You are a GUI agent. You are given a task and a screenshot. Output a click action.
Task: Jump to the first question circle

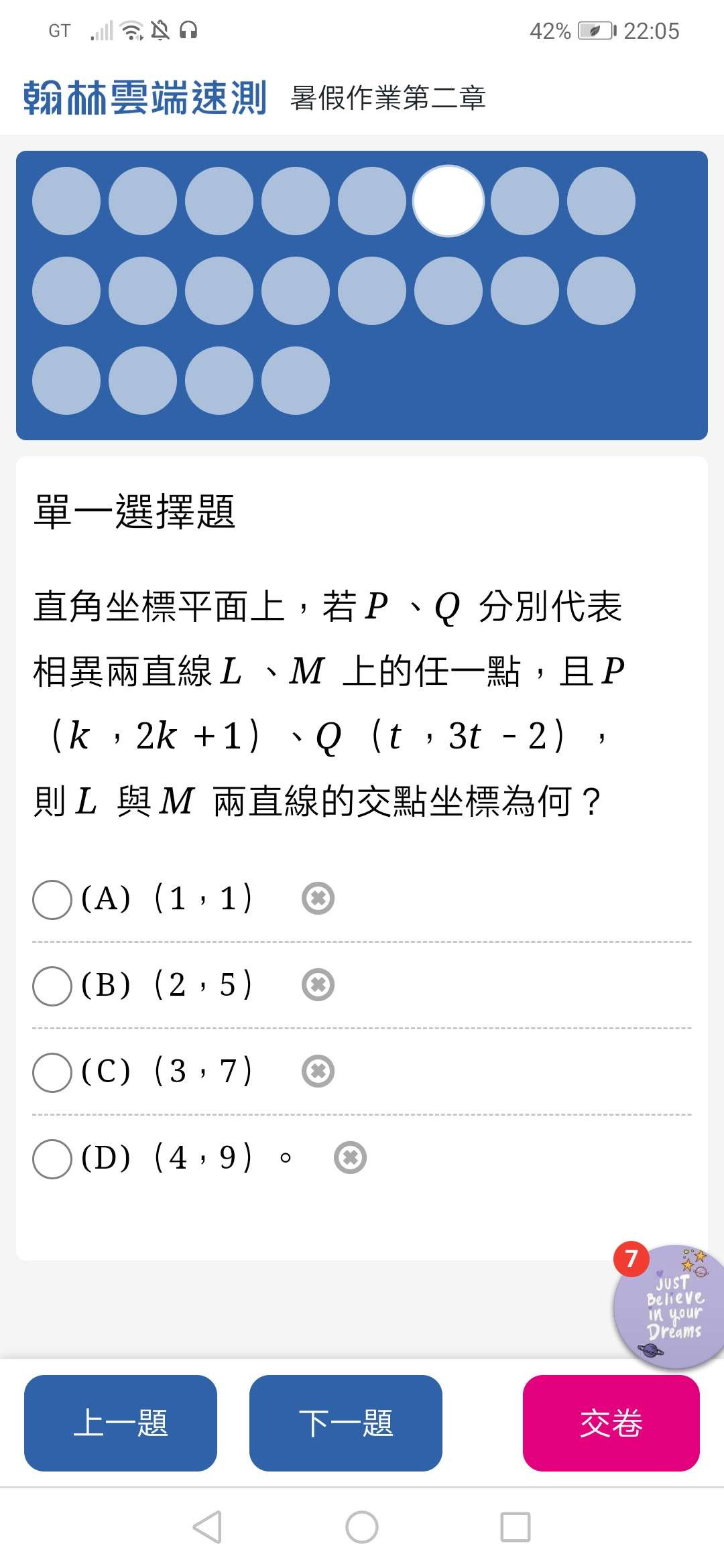66,201
